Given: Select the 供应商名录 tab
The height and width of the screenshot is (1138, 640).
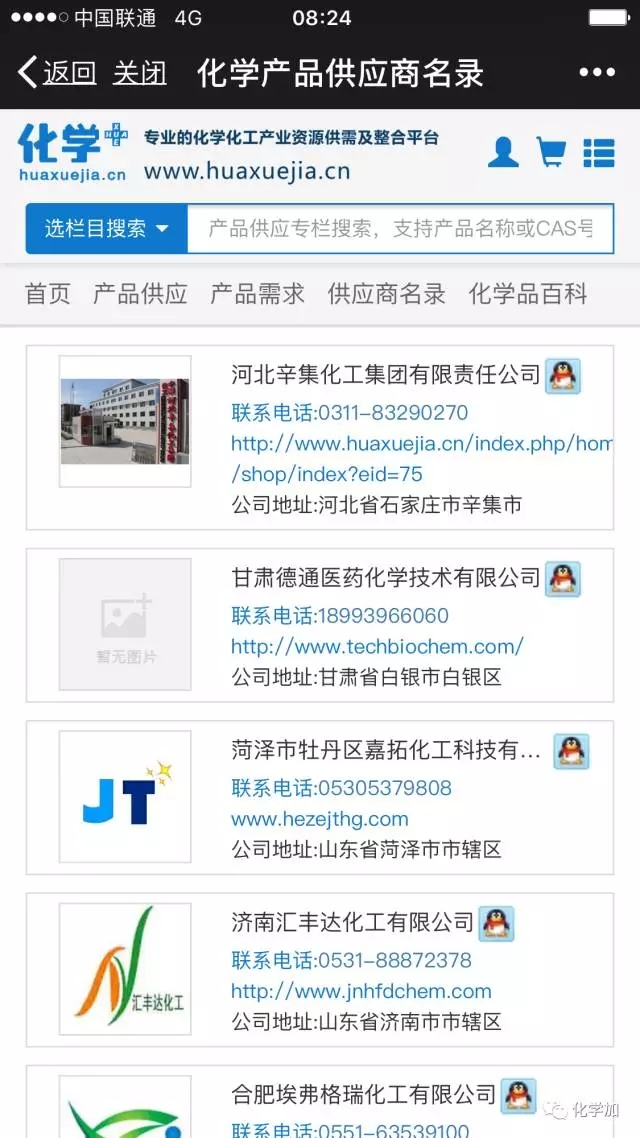Looking at the screenshot, I should click(386, 294).
